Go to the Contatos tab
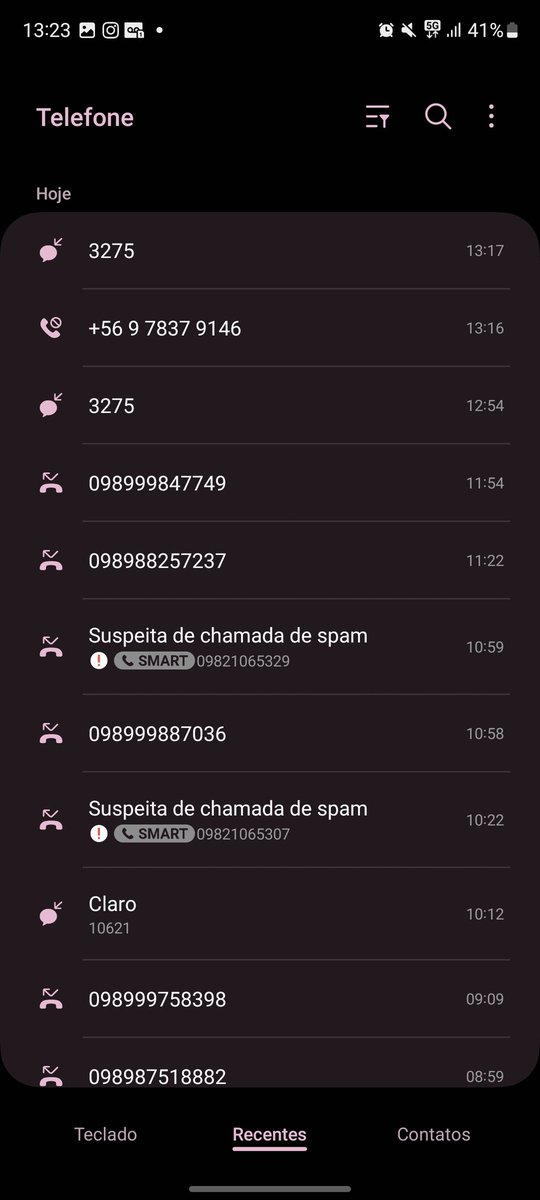The image size is (540, 1200). tap(434, 1134)
